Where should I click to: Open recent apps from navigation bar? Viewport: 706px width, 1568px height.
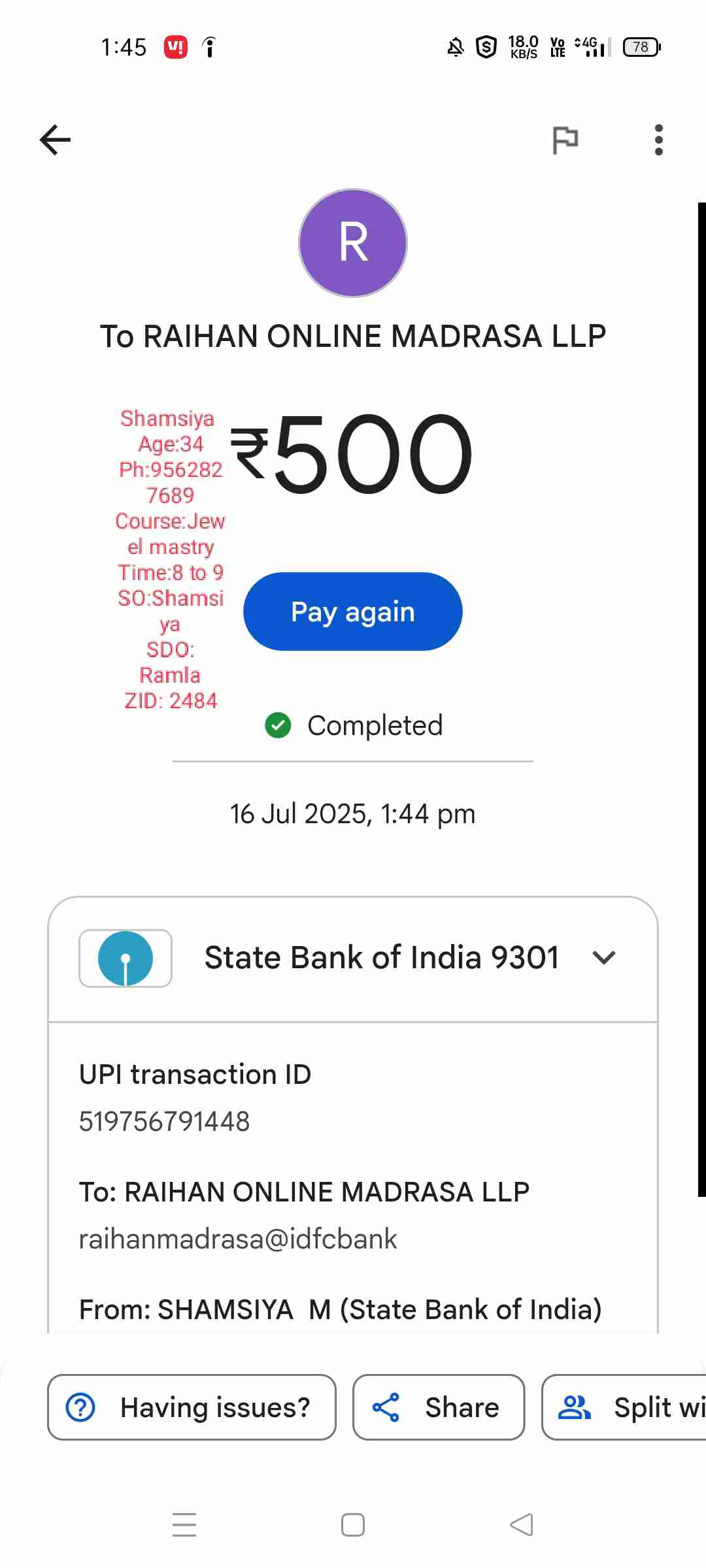pos(184,1525)
